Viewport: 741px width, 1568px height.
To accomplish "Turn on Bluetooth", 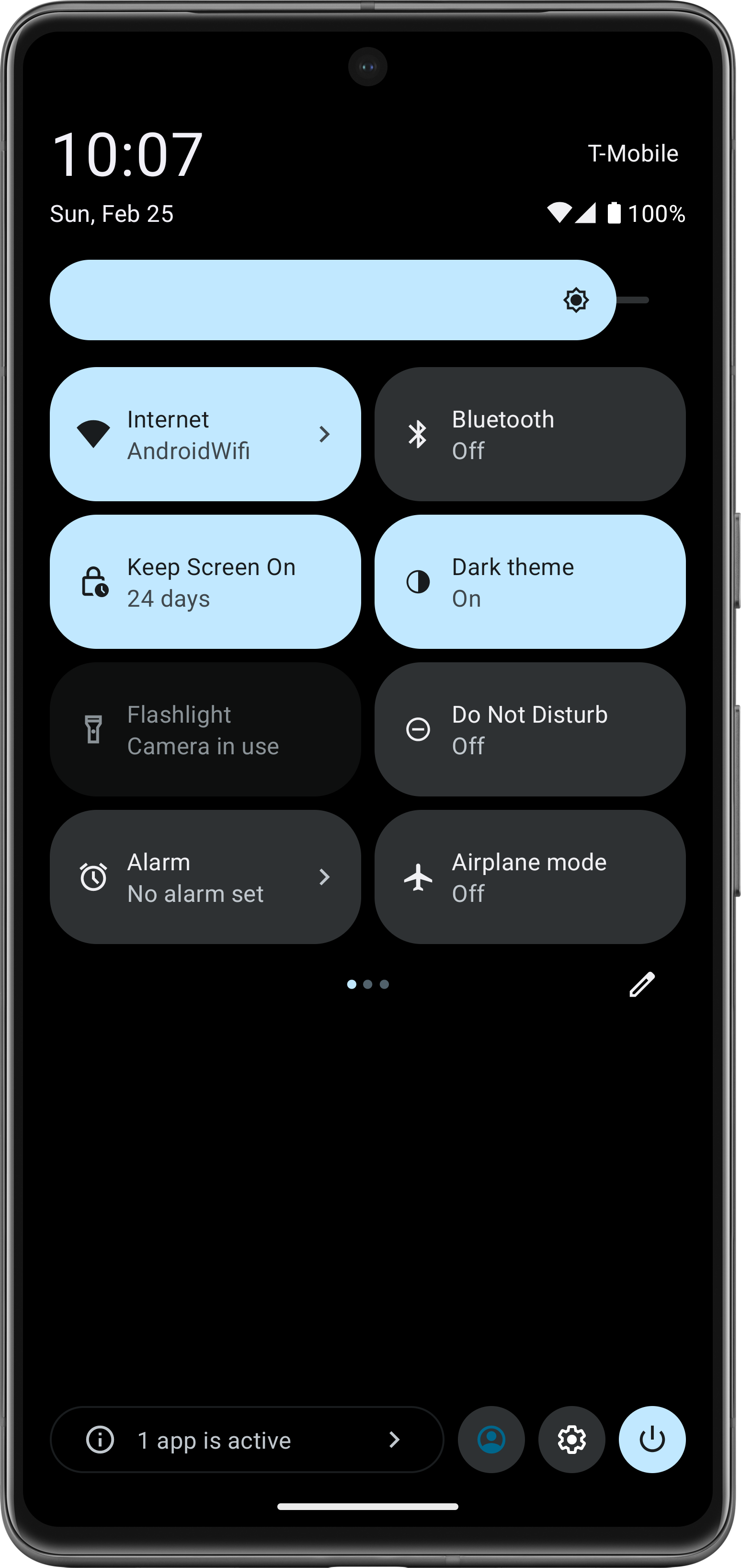I will [530, 434].
